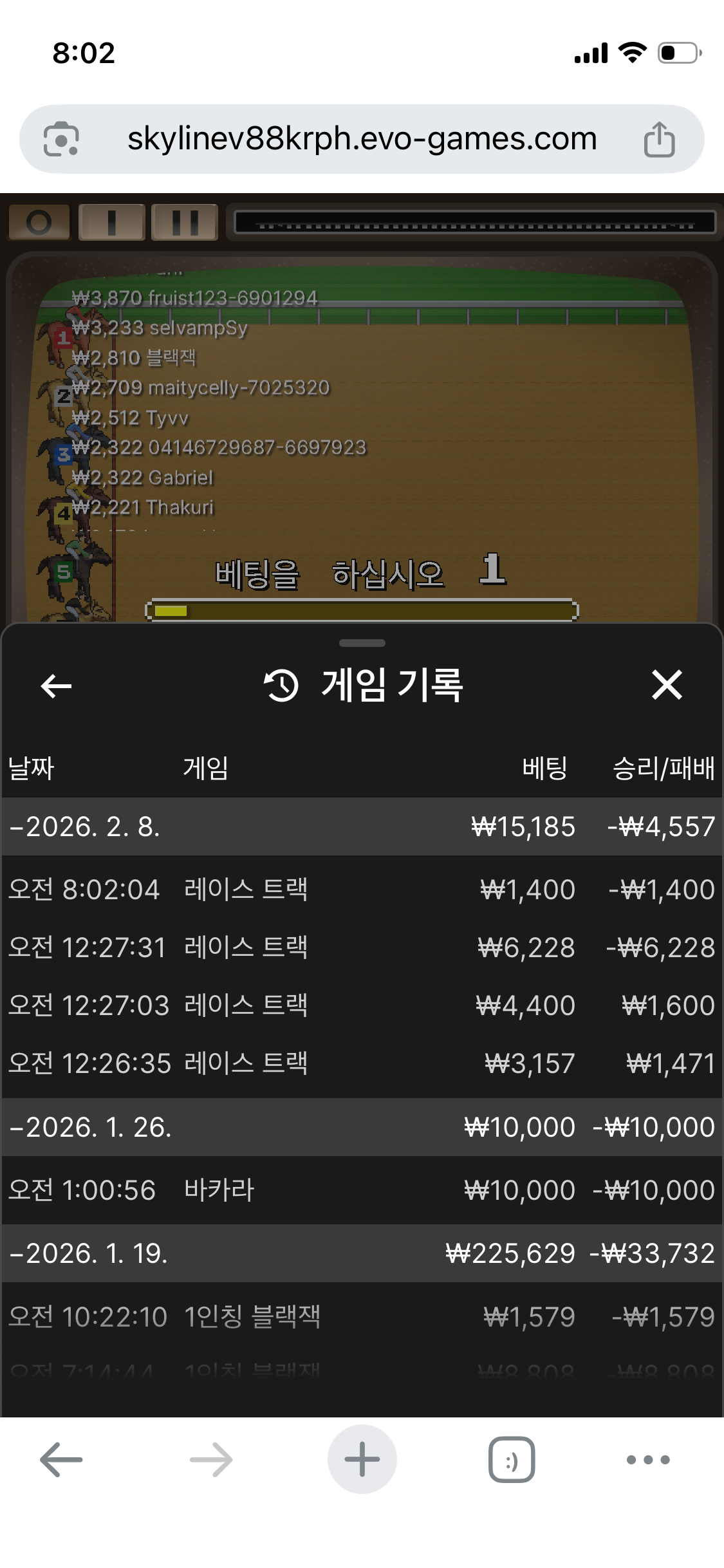This screenshot has height=1568, width=724.
Task: Collapse the 2026. 1. 19. date group
Action: pos(362,1253)
